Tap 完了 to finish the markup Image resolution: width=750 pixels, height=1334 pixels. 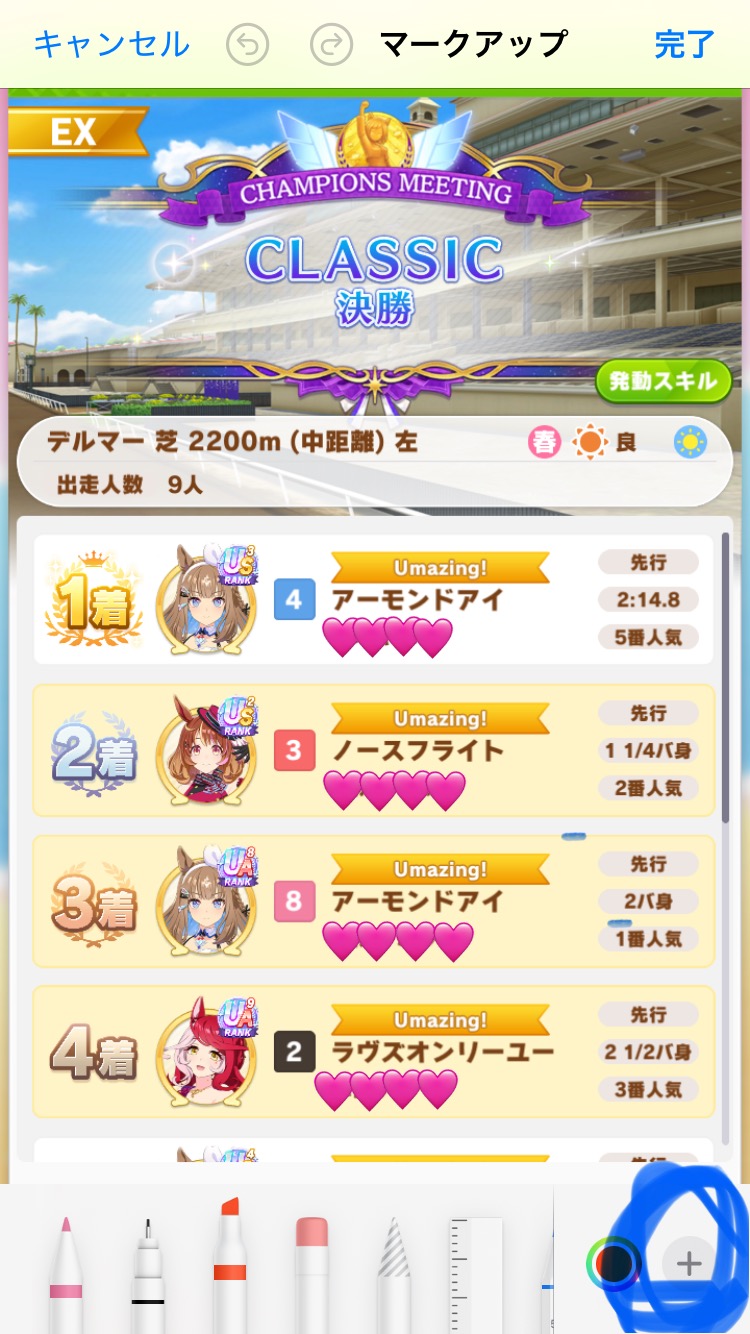point(685,44)
